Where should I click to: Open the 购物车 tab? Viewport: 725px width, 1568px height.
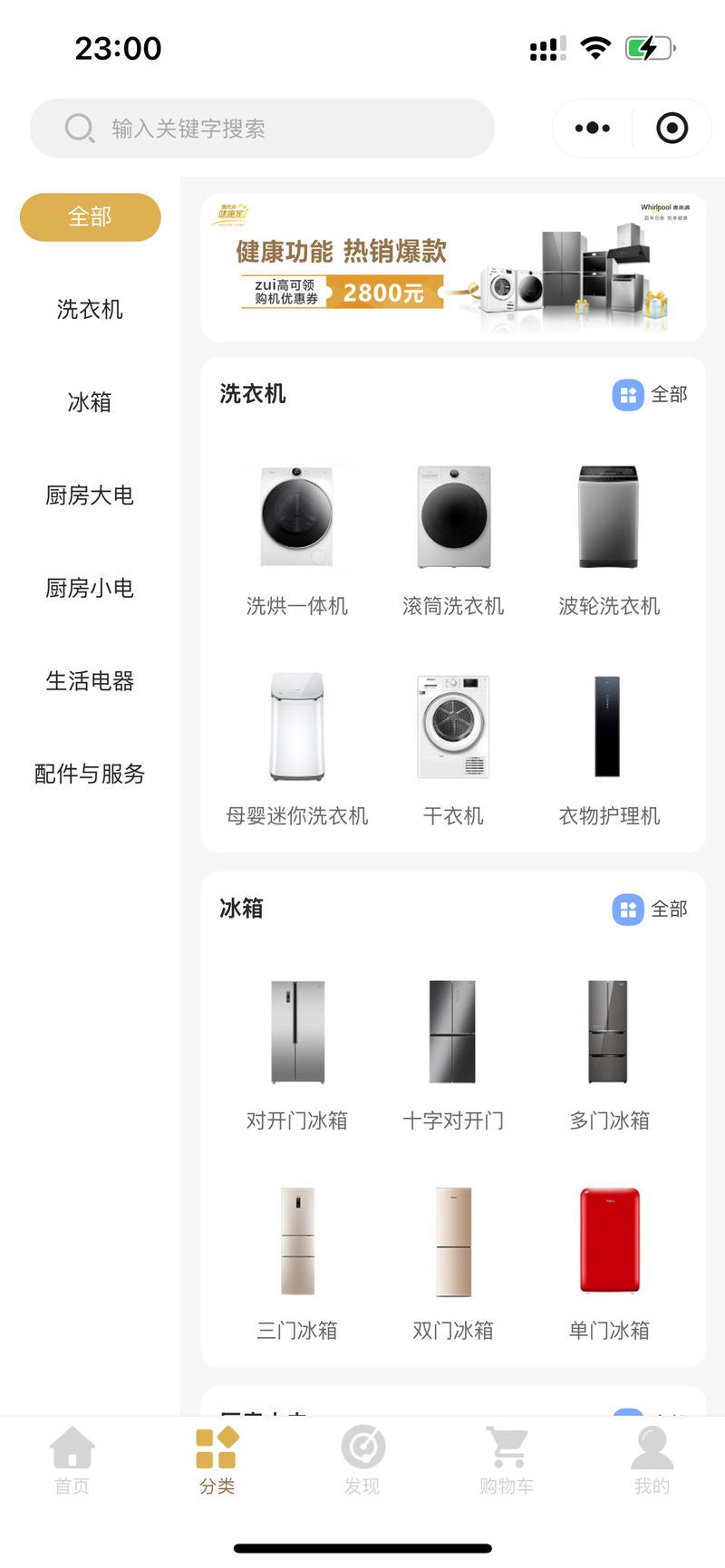507,1460
